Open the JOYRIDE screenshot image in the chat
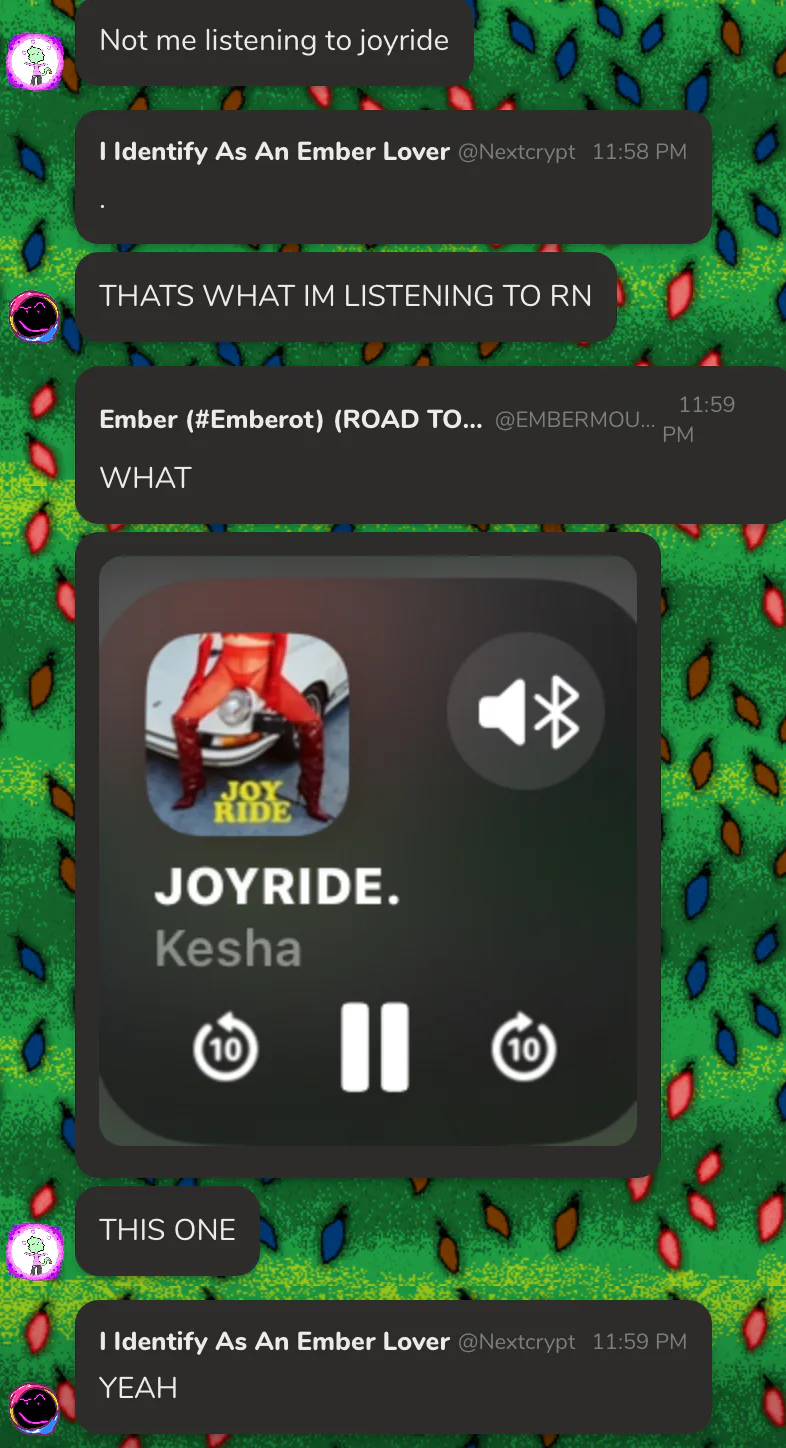Screen dimensions: 786x1448 tap(367, 850)
